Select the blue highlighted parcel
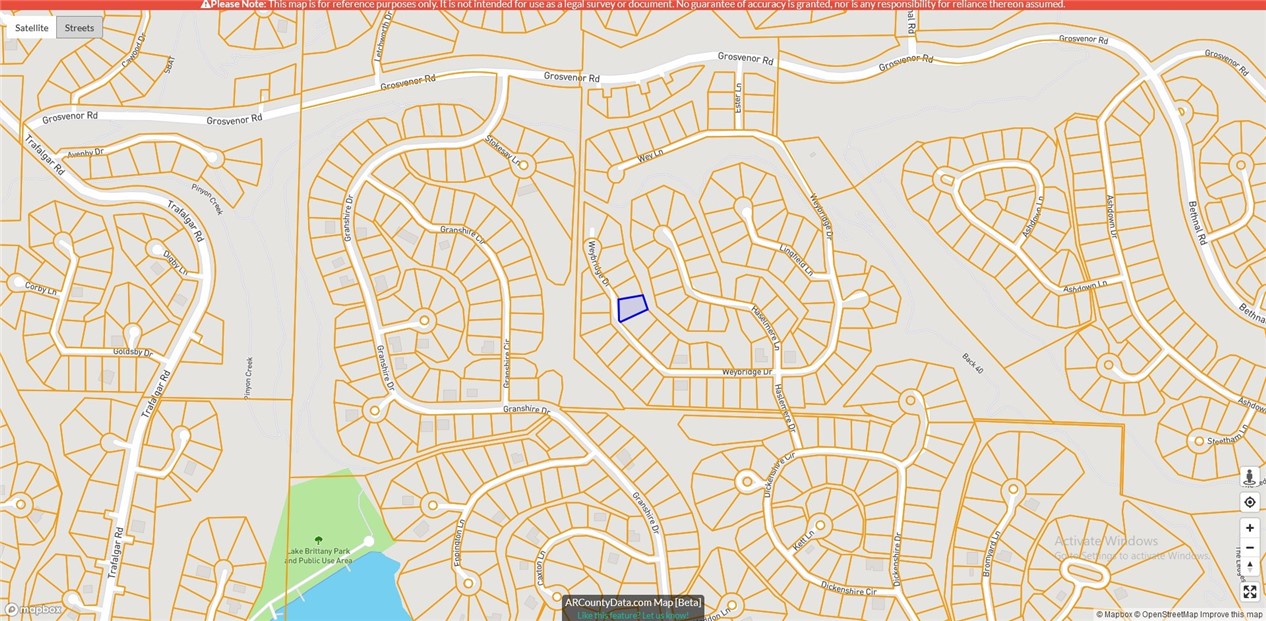 (x=632, y=308)
